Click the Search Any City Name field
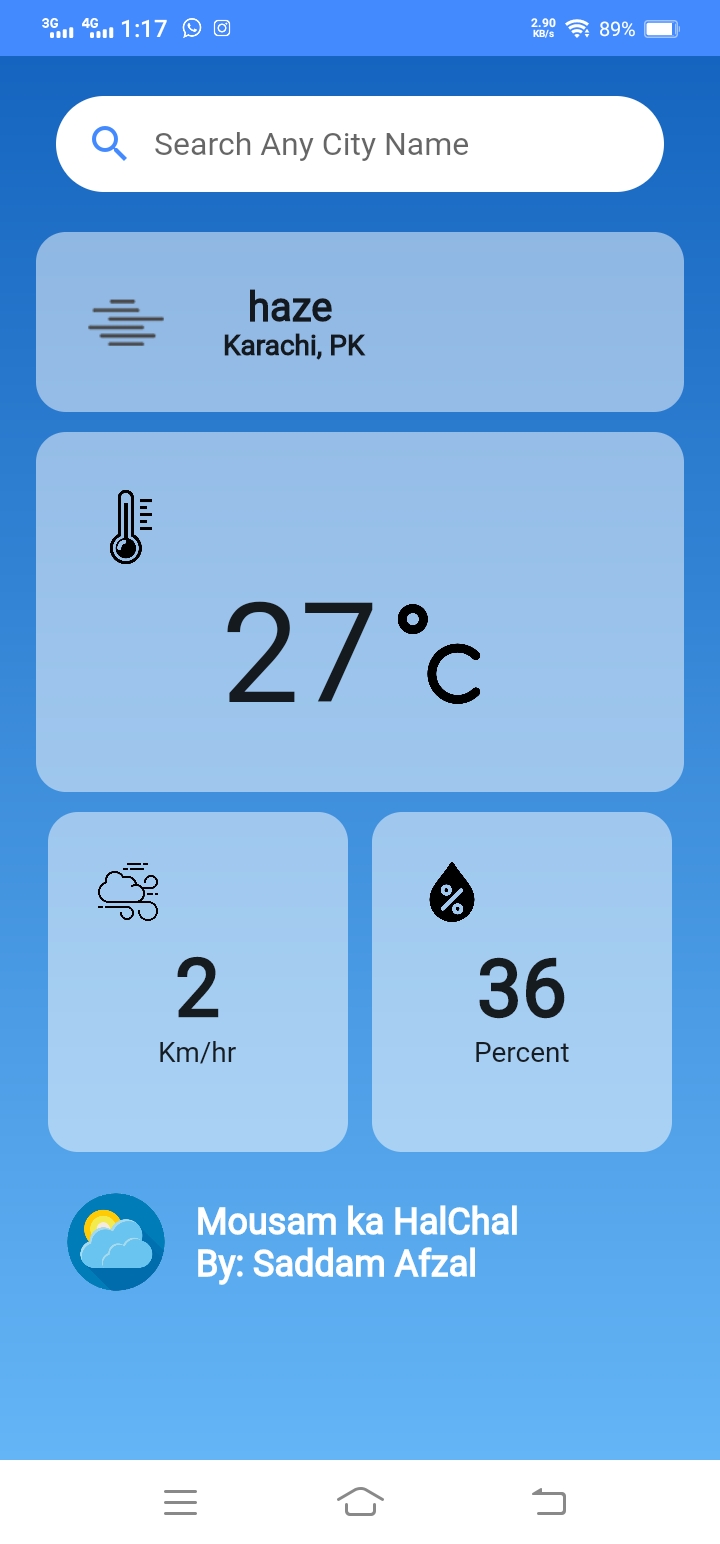This screenshot has width=720, height=1544. coord(360,144)
